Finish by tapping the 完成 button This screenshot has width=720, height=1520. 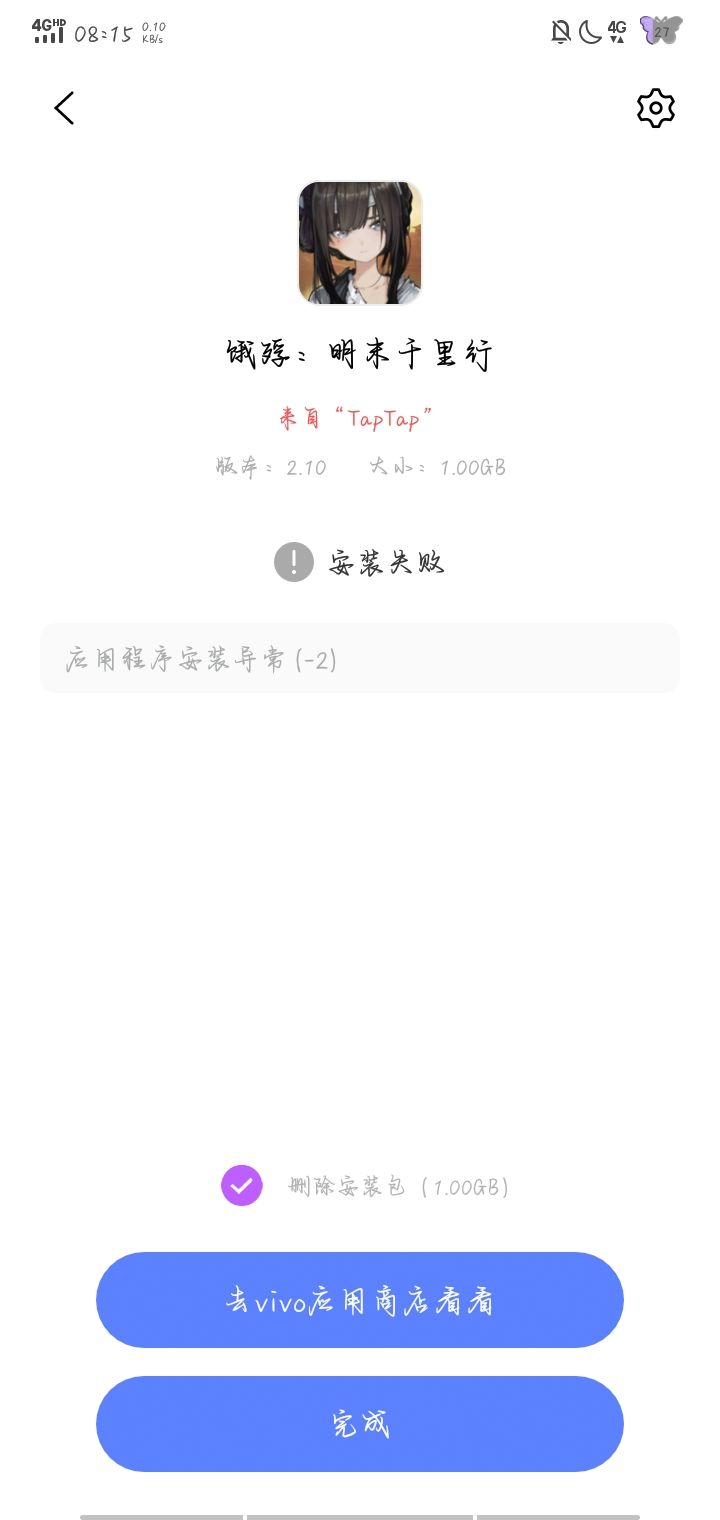(x=360, y=1424)
